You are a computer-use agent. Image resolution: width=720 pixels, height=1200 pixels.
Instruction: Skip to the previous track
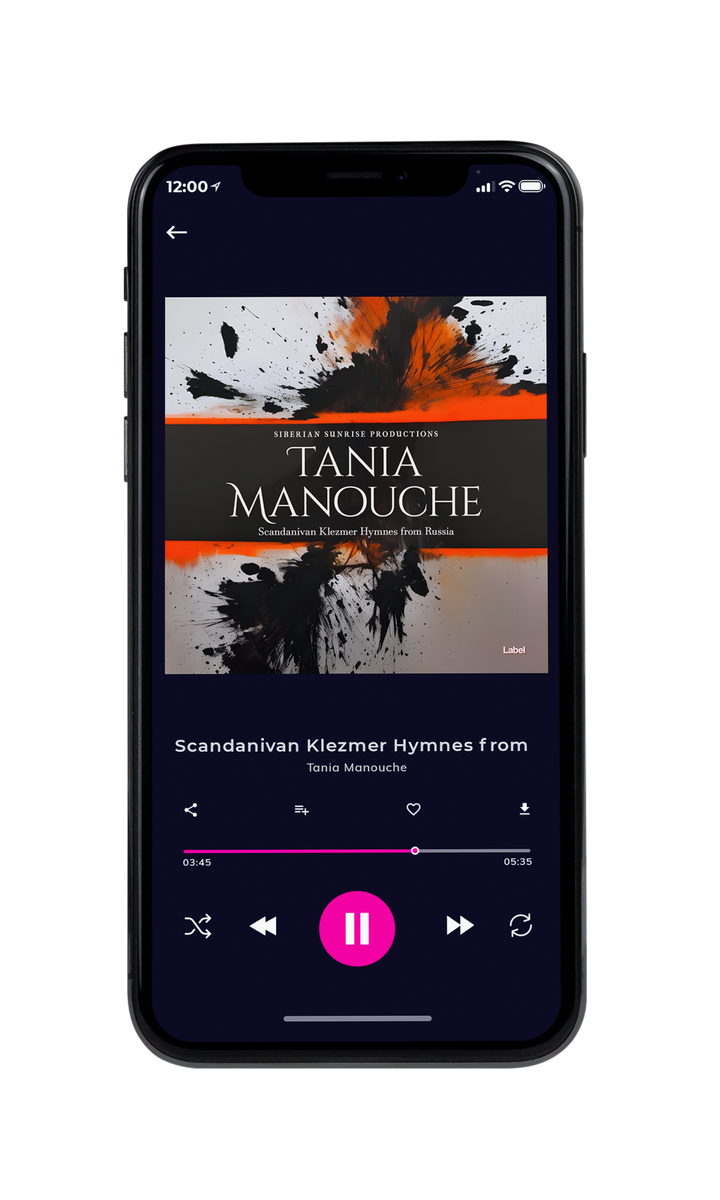pos(263,927)
